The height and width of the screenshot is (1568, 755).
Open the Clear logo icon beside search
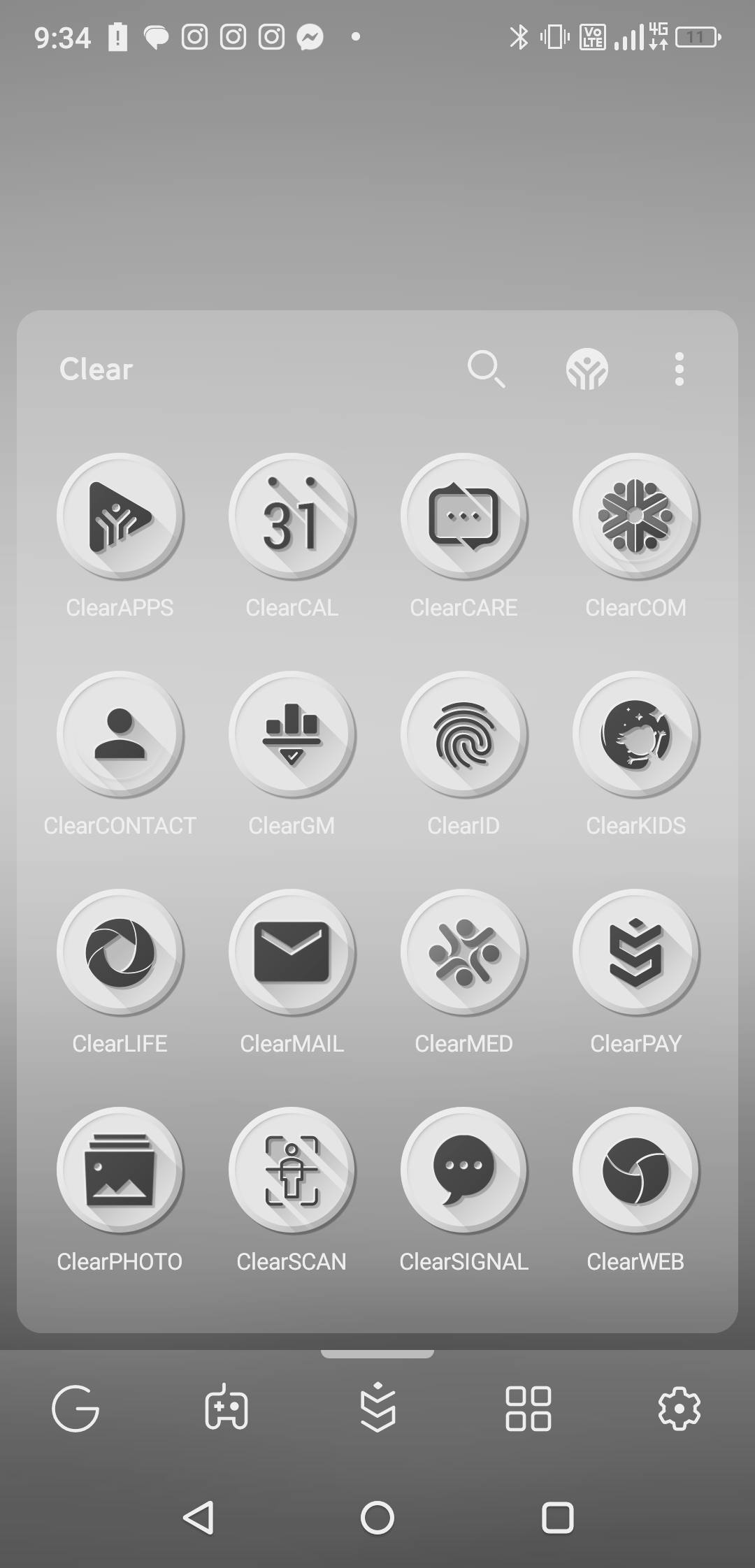[587, 369]
